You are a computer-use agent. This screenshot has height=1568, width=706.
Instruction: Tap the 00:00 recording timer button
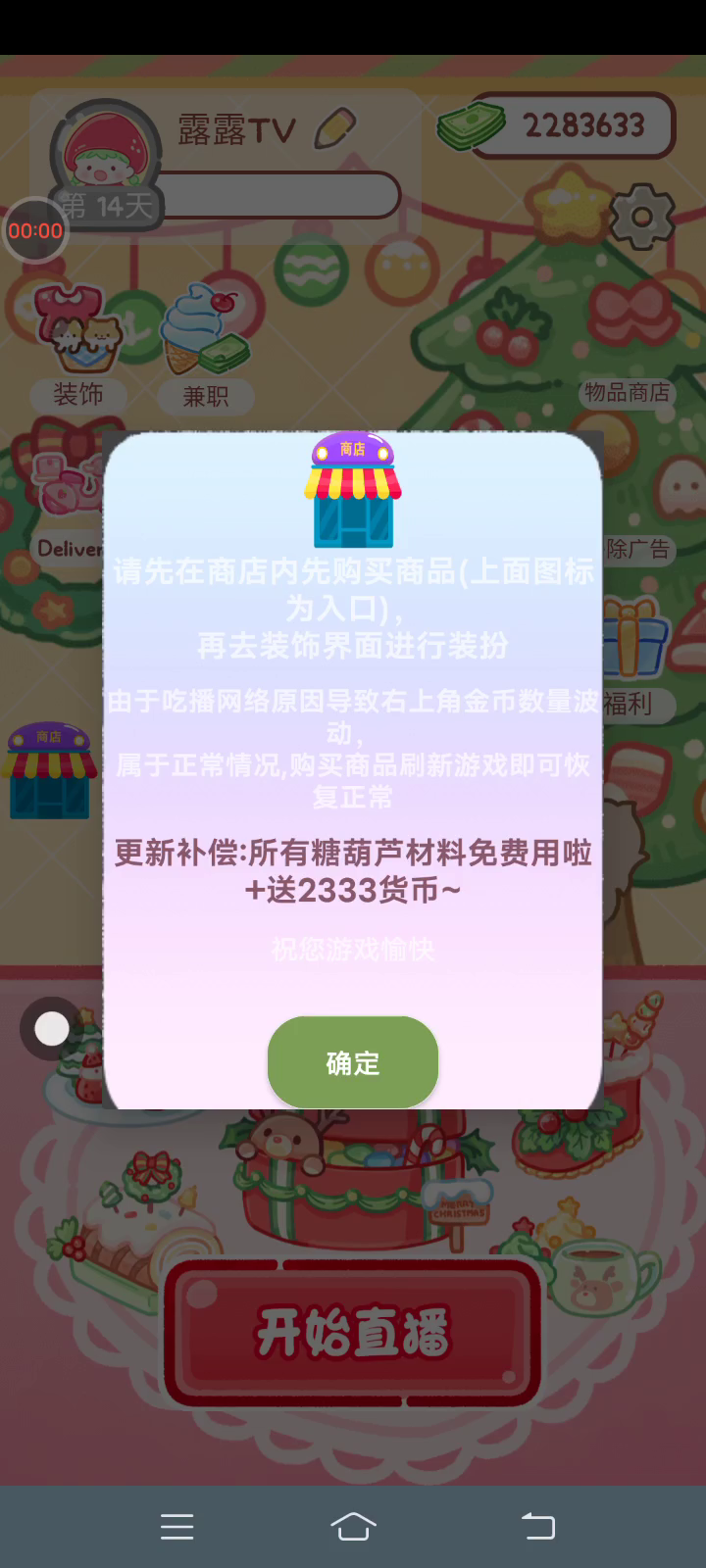35,231
